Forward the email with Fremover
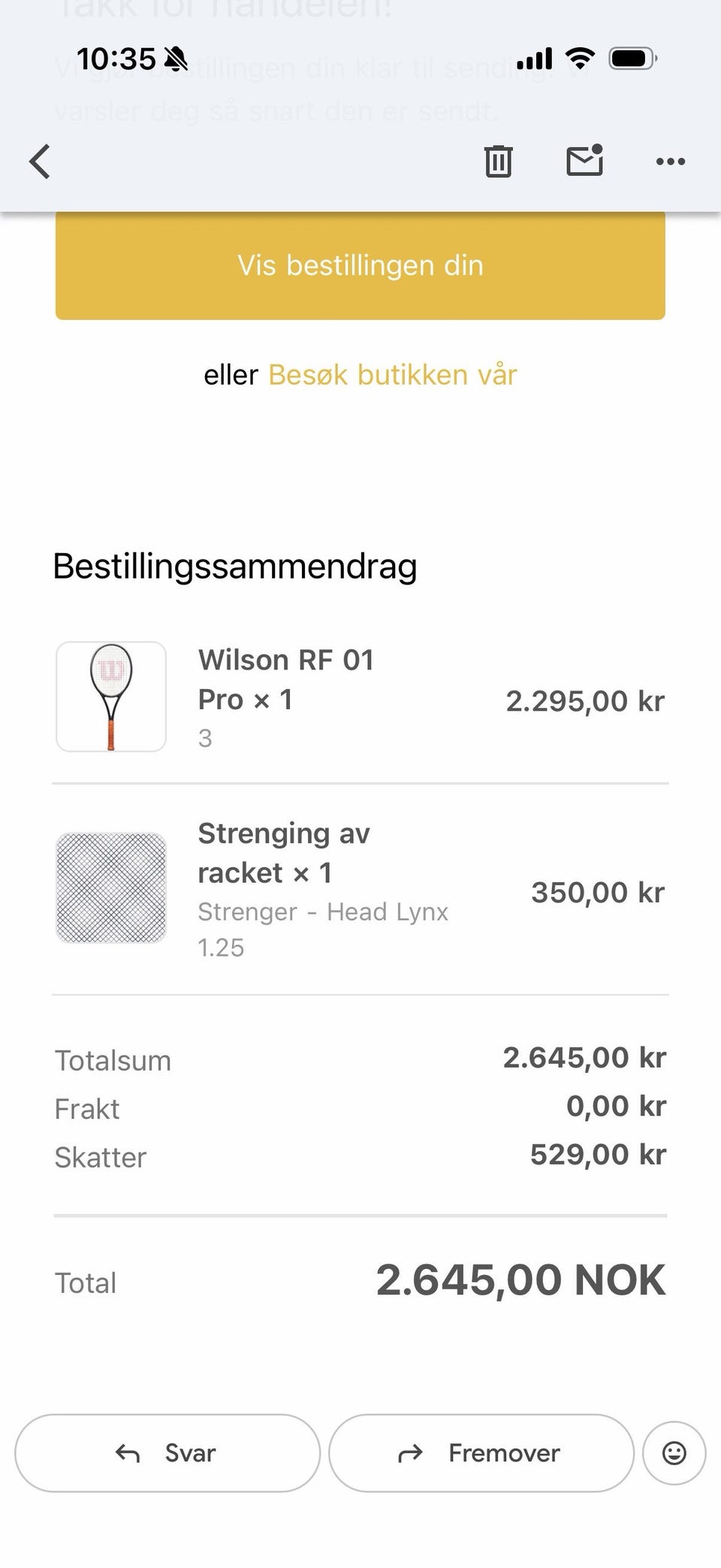Screen dimensions: 721x1568 pyautogui.click(x=481, y=1452)
